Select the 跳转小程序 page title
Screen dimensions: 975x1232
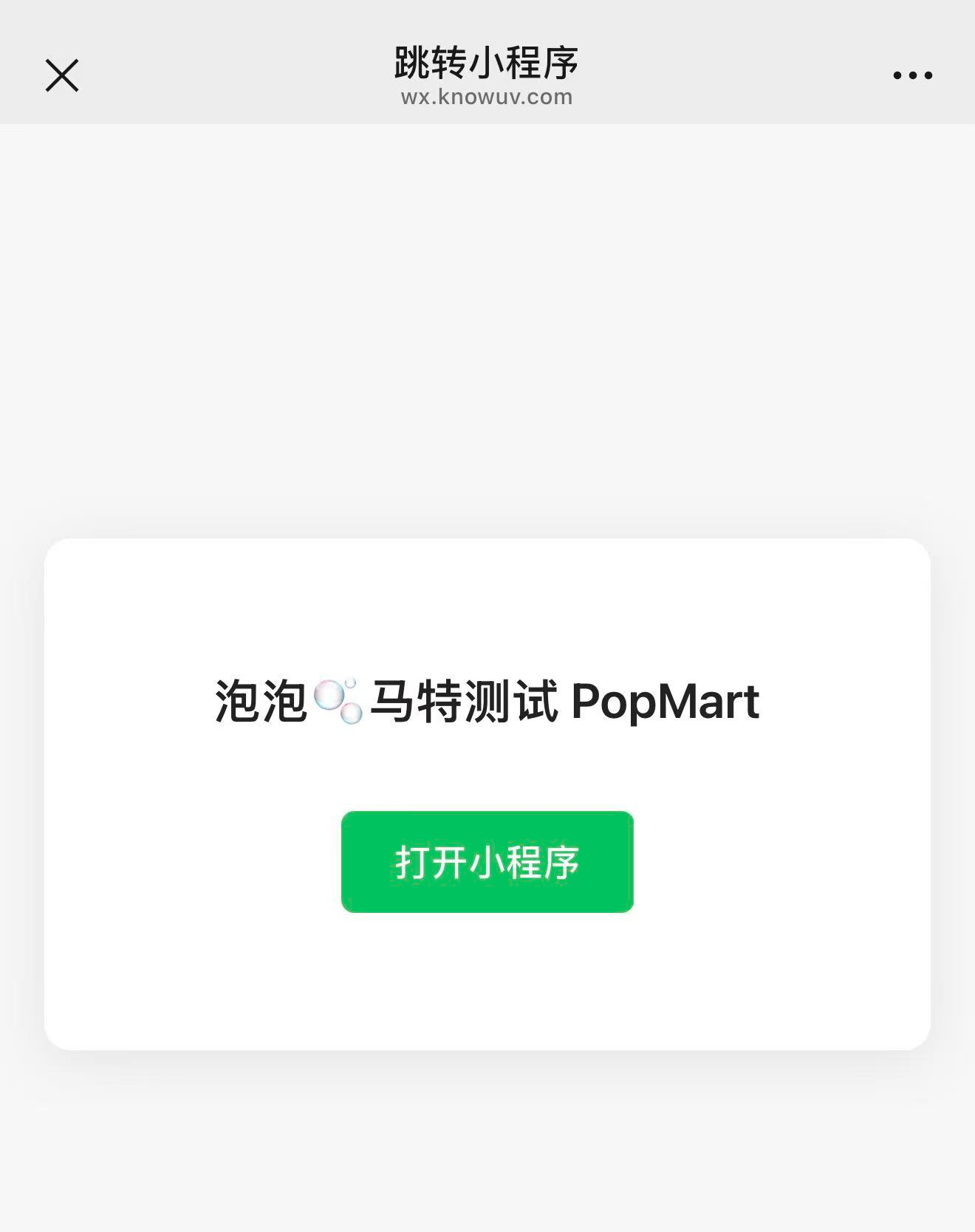click(x=487, y=63)
